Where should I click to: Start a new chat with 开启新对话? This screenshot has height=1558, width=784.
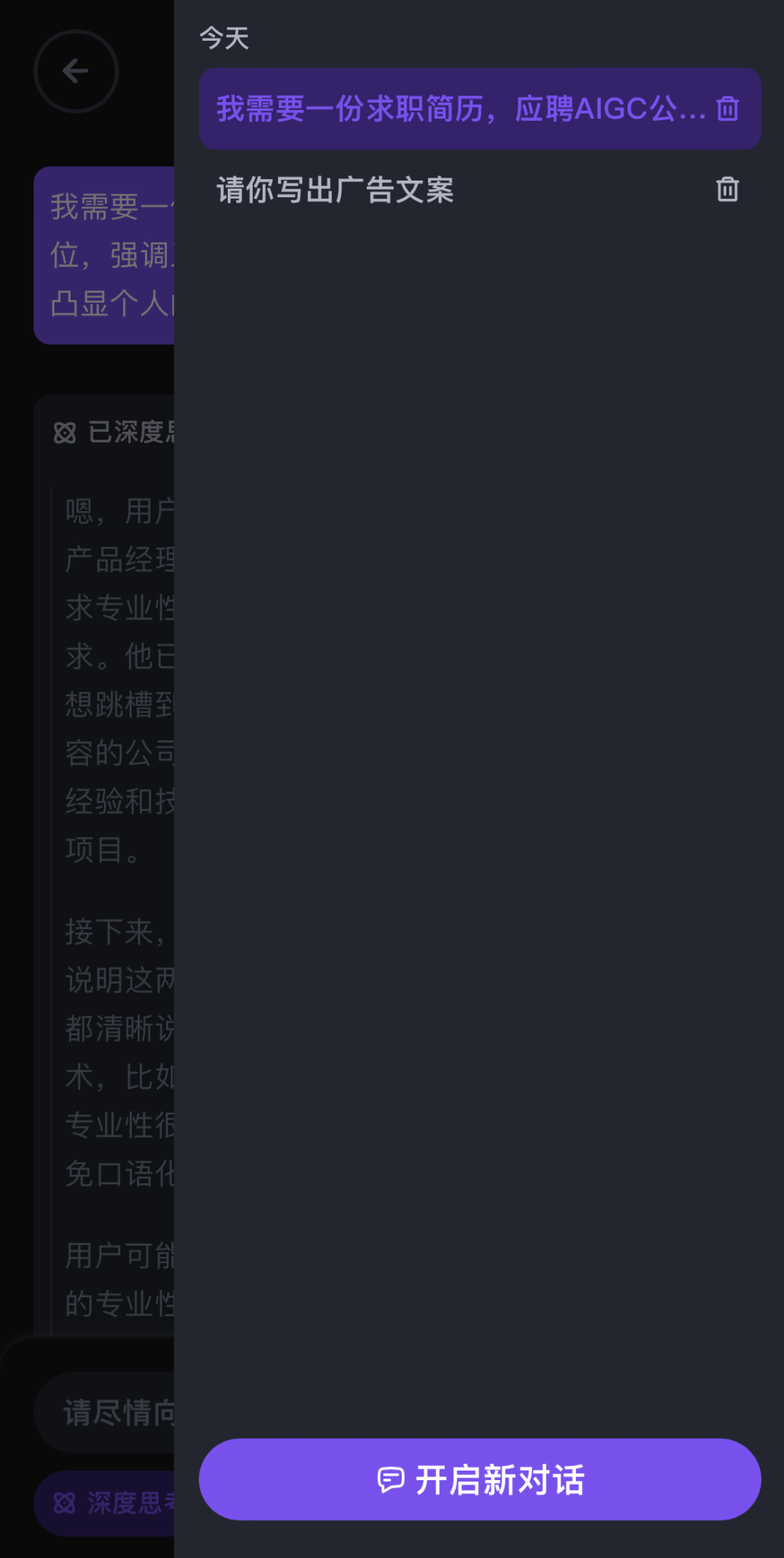[480, 1479]
